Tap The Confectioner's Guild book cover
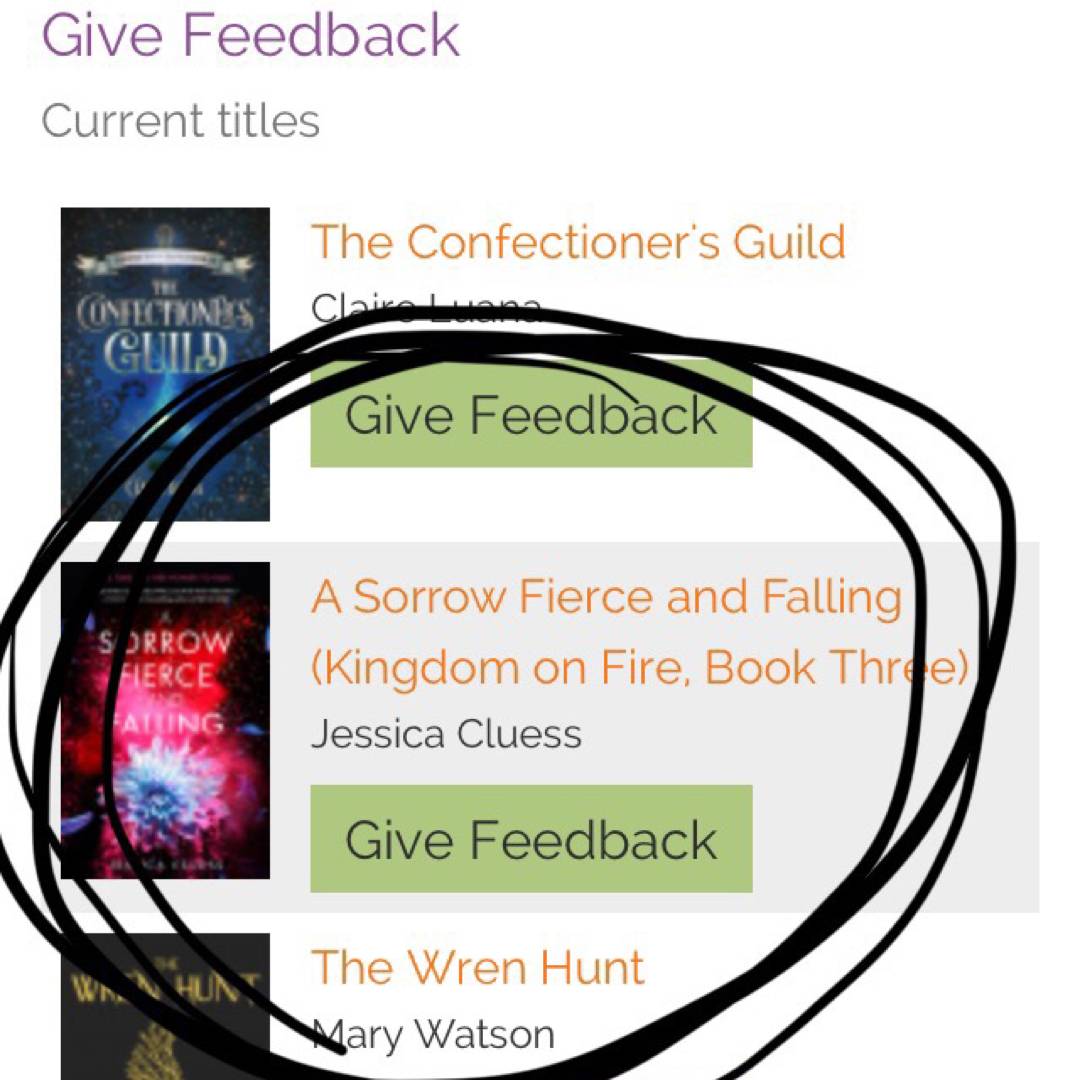The image size is (1080, 1080). click(165, 364)
